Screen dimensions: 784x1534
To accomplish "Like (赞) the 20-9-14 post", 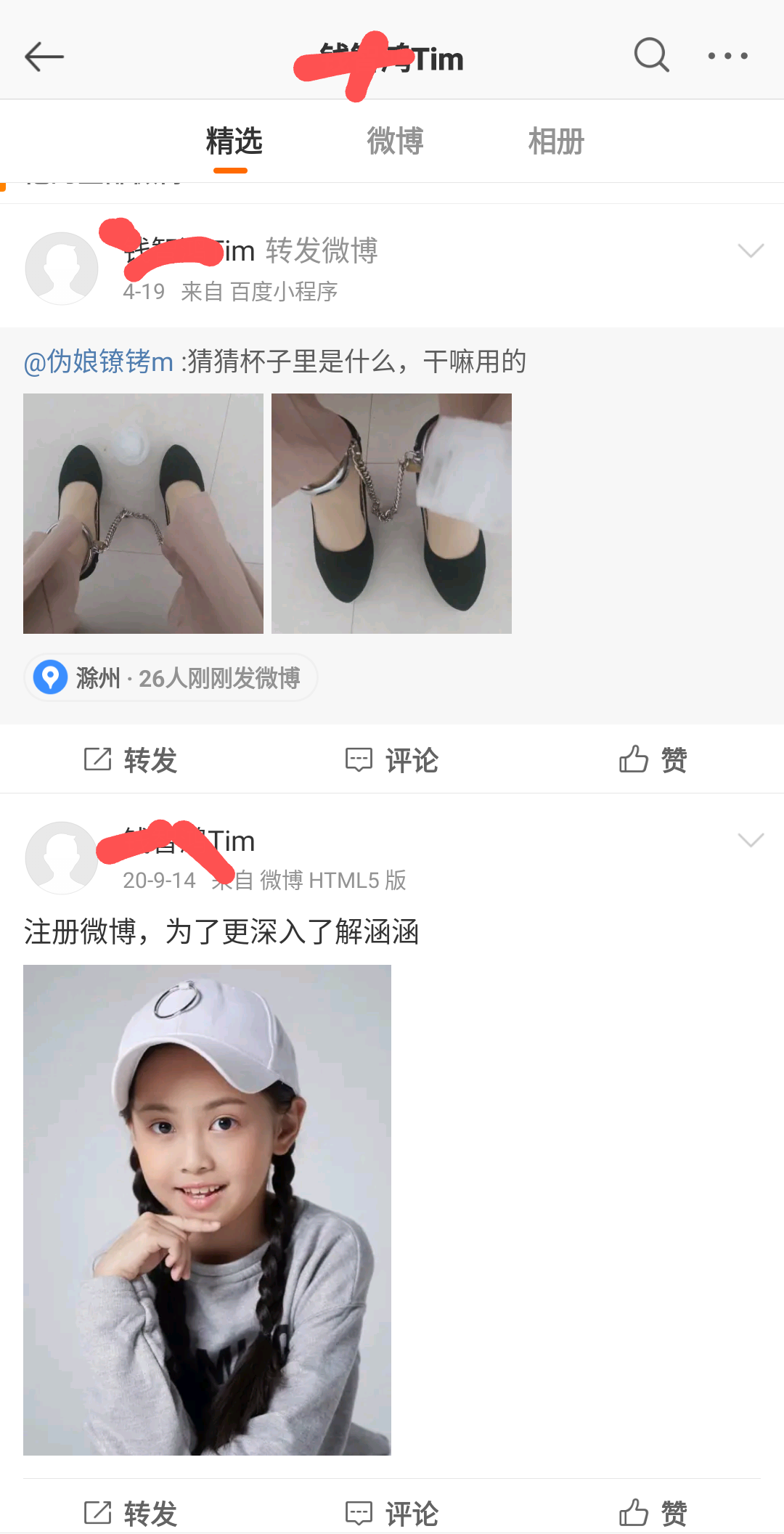I will (x=653, y=1514).
